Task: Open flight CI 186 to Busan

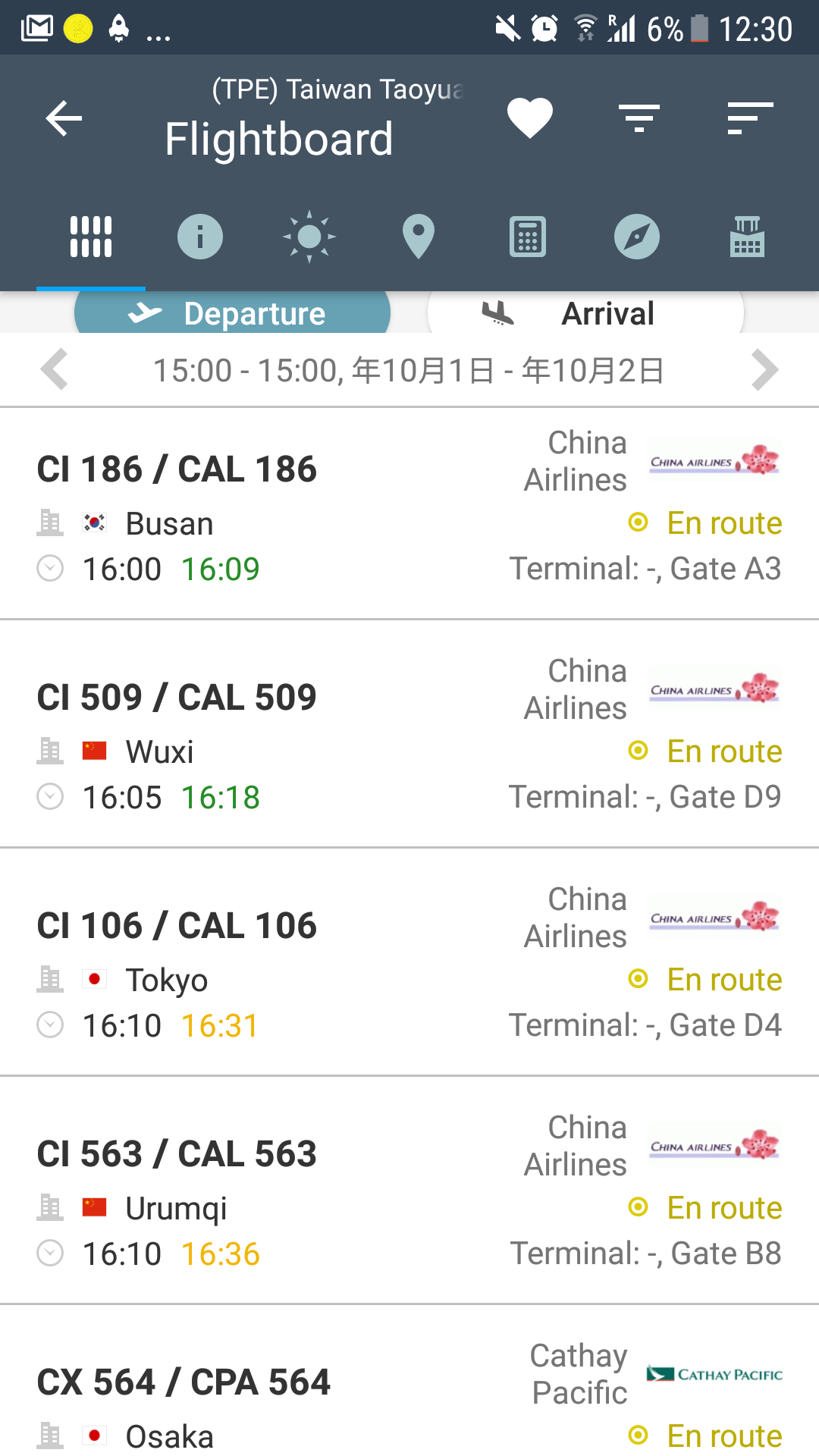Action: 409,513
